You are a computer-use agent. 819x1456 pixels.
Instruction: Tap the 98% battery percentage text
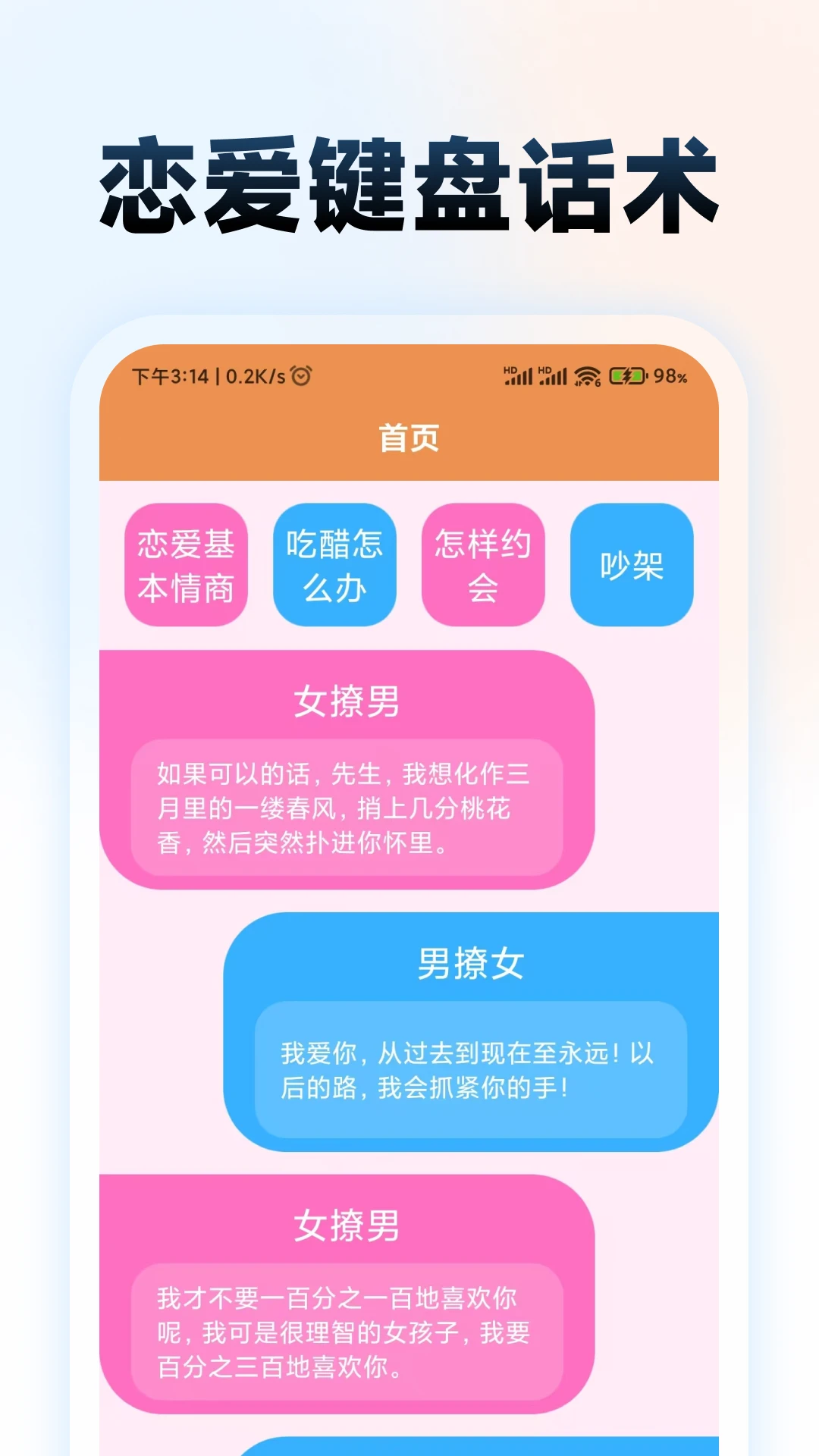(x=670, y=375)
